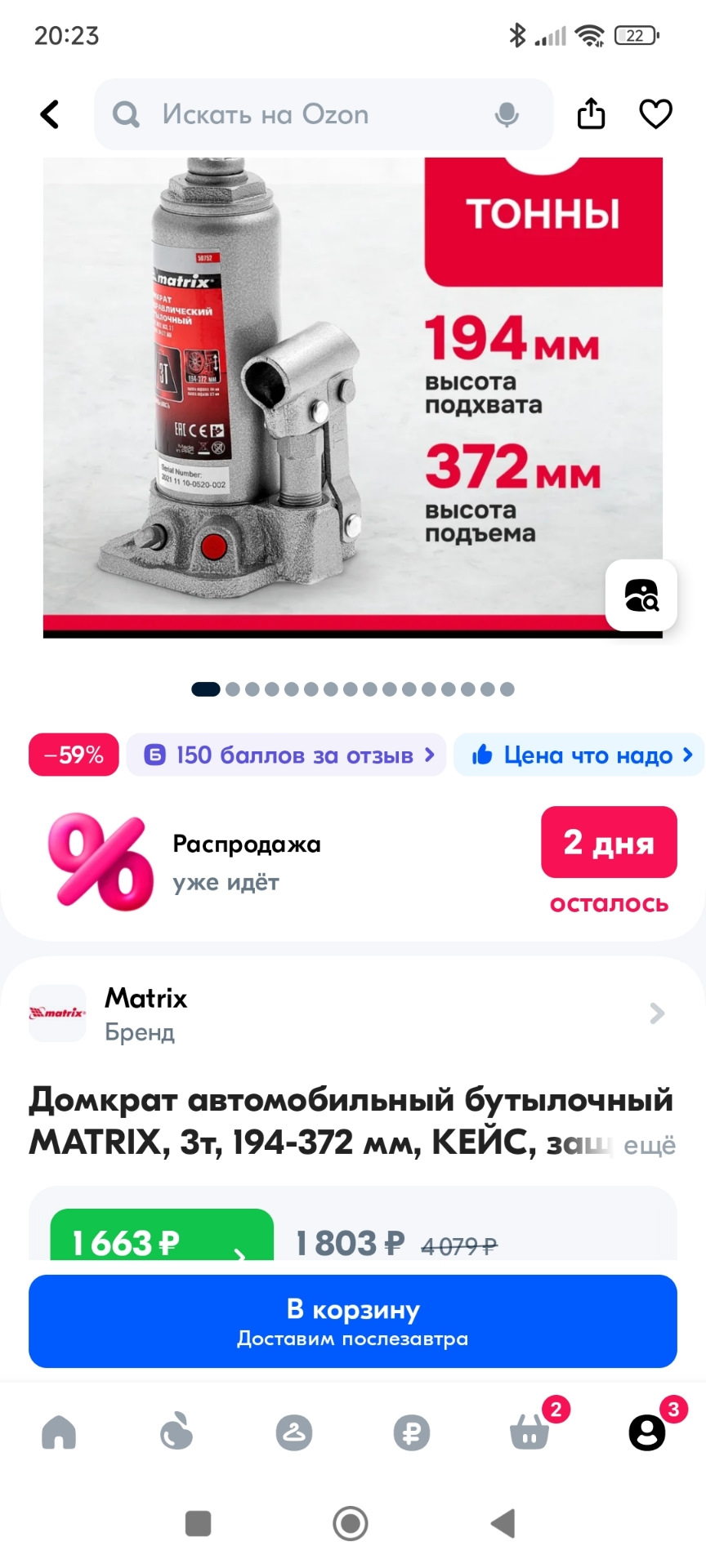Tap the Ozon fresh icon in bottom navigation
This screenshot has height=1568, width=706.
176,1435
